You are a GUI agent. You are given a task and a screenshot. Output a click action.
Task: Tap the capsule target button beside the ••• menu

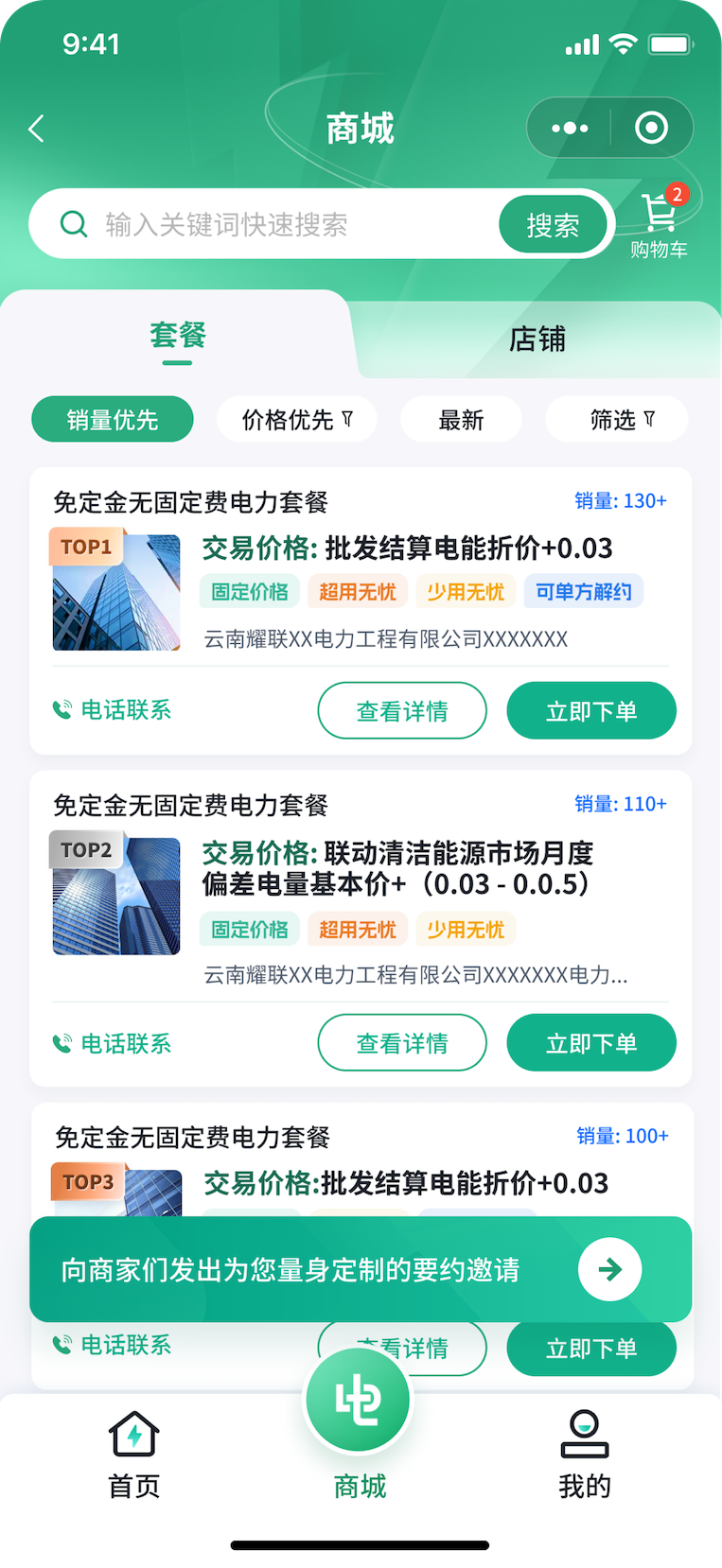pos(651,128)
